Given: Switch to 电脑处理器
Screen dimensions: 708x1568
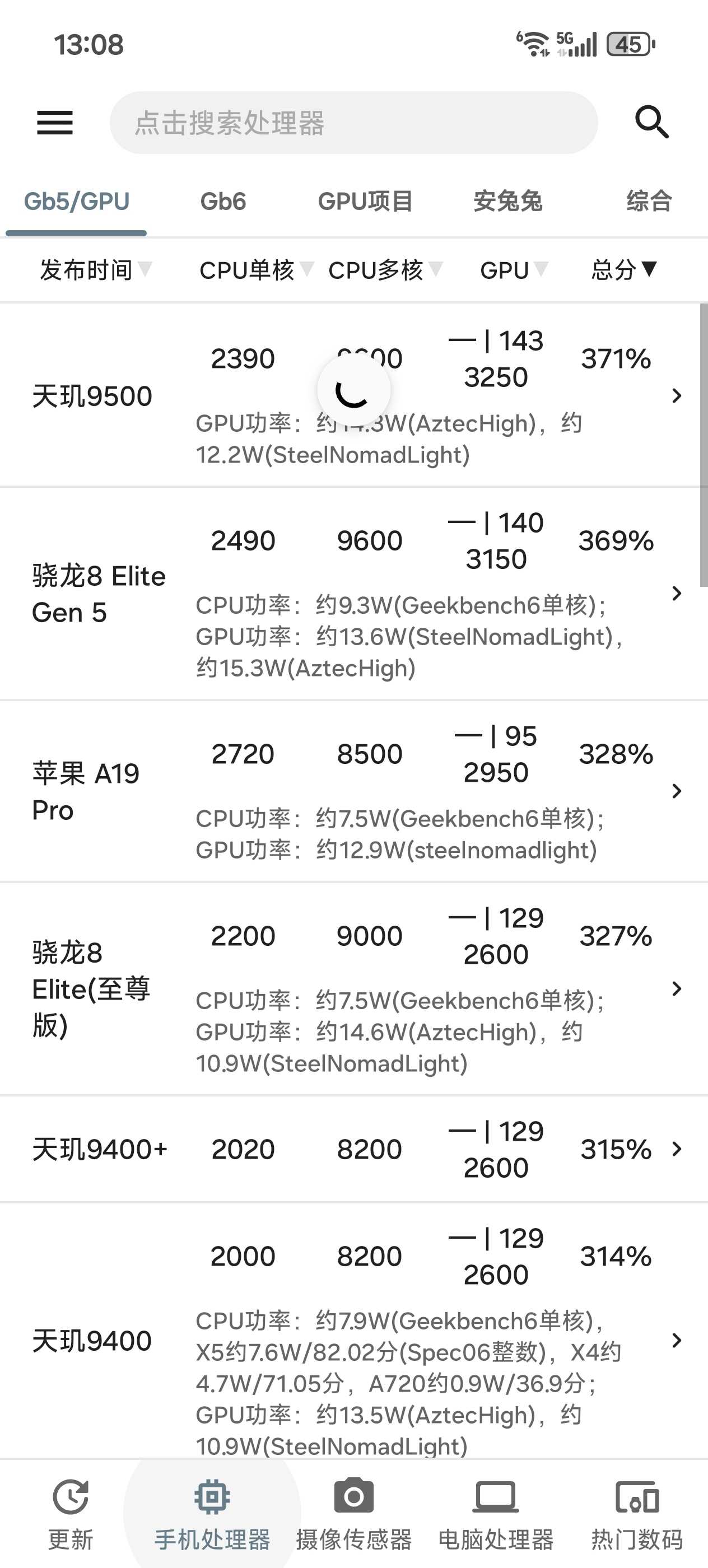Looking at the screenshot, I should [x=496, y=1513].
